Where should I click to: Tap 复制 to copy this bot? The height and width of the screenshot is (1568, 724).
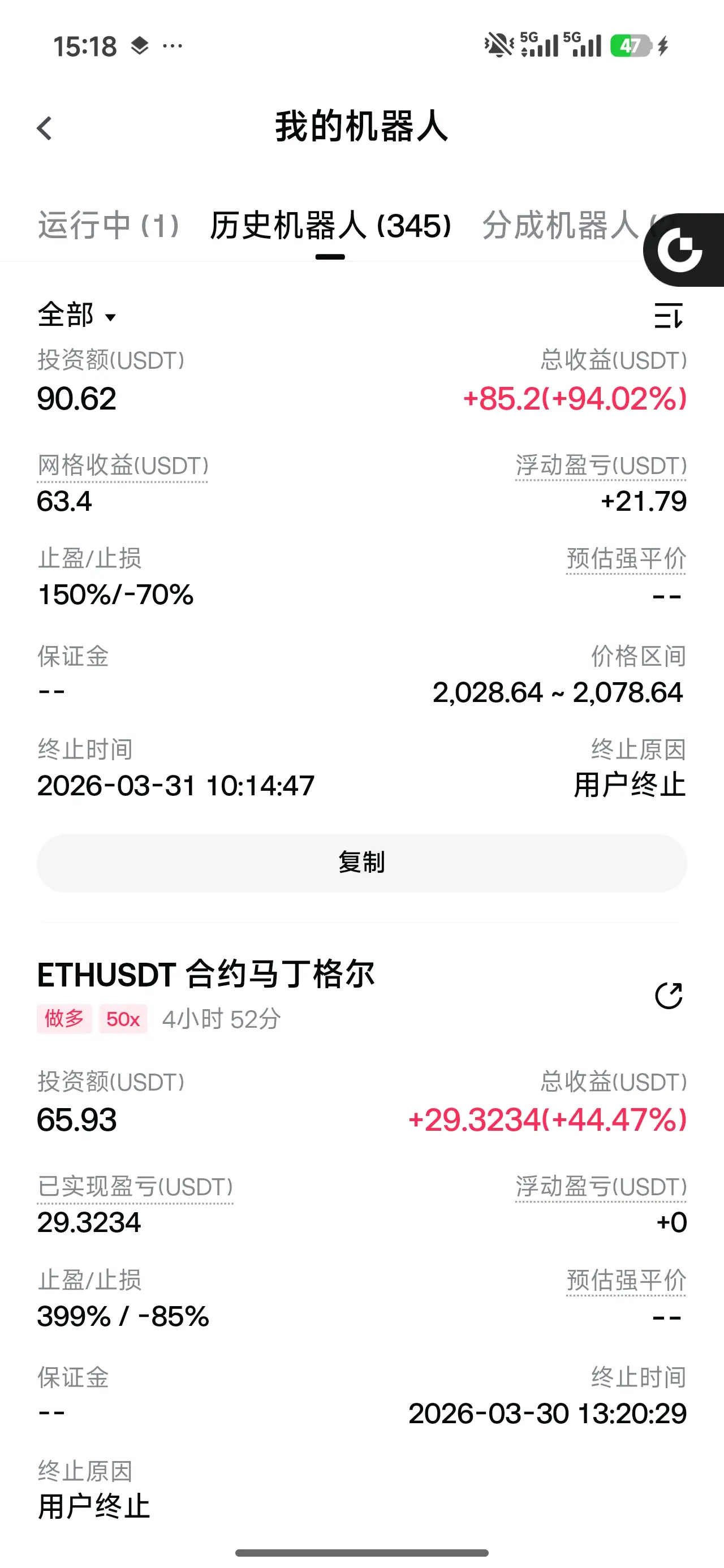(361, 863)
